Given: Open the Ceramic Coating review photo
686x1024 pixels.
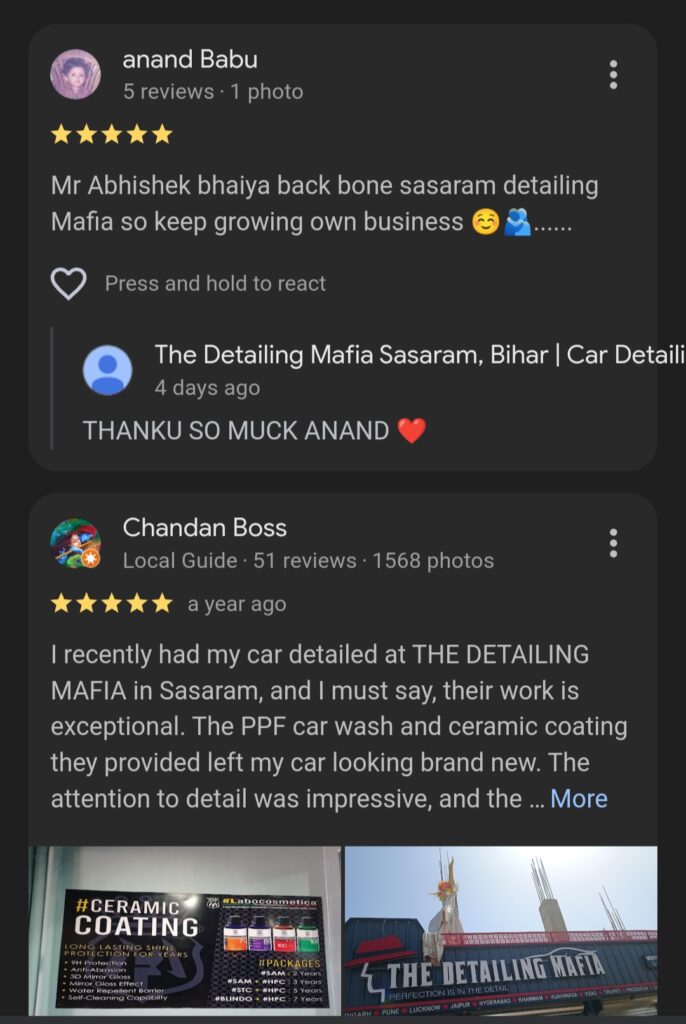Looking at the screenshot, I should [x=185, y=930].
